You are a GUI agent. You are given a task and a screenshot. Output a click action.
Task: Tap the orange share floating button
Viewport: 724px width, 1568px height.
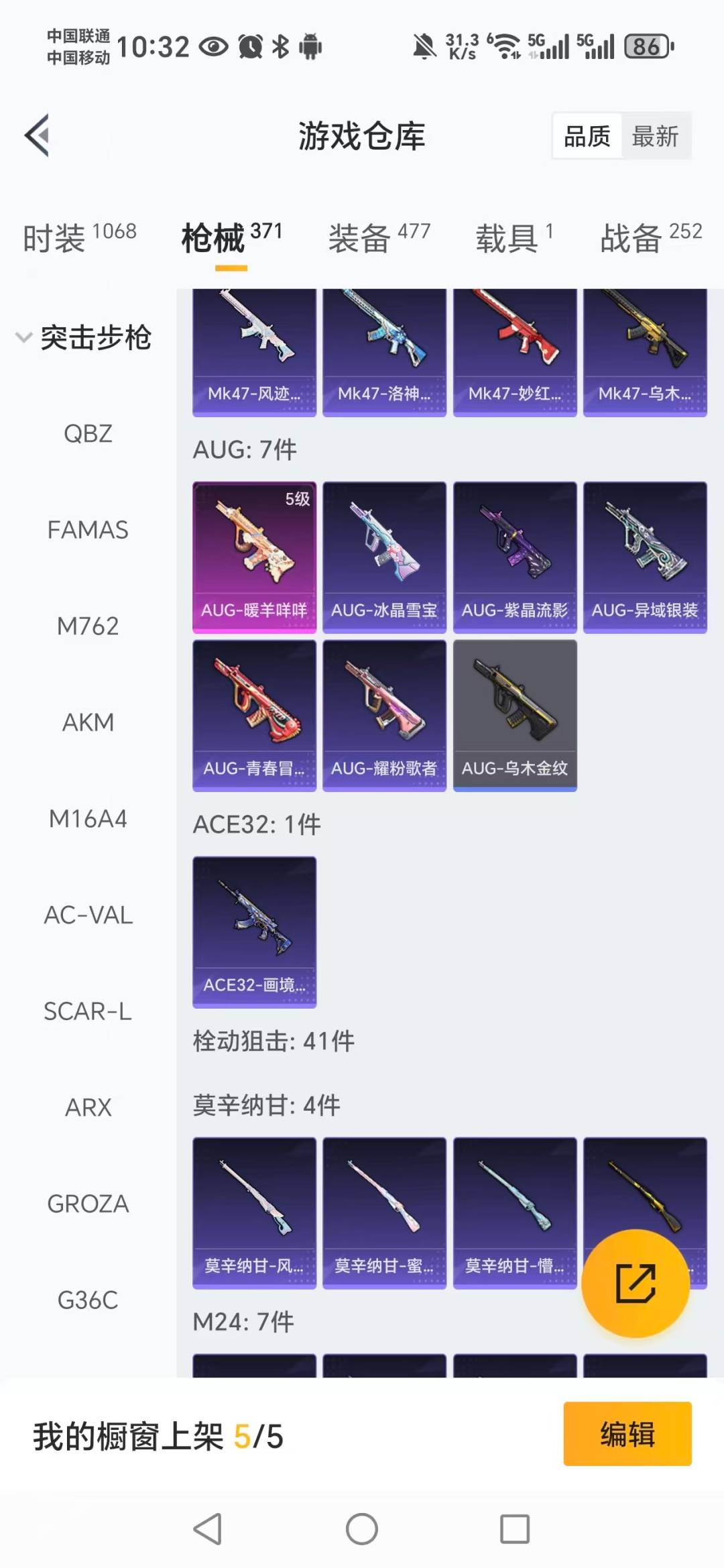635,1283
